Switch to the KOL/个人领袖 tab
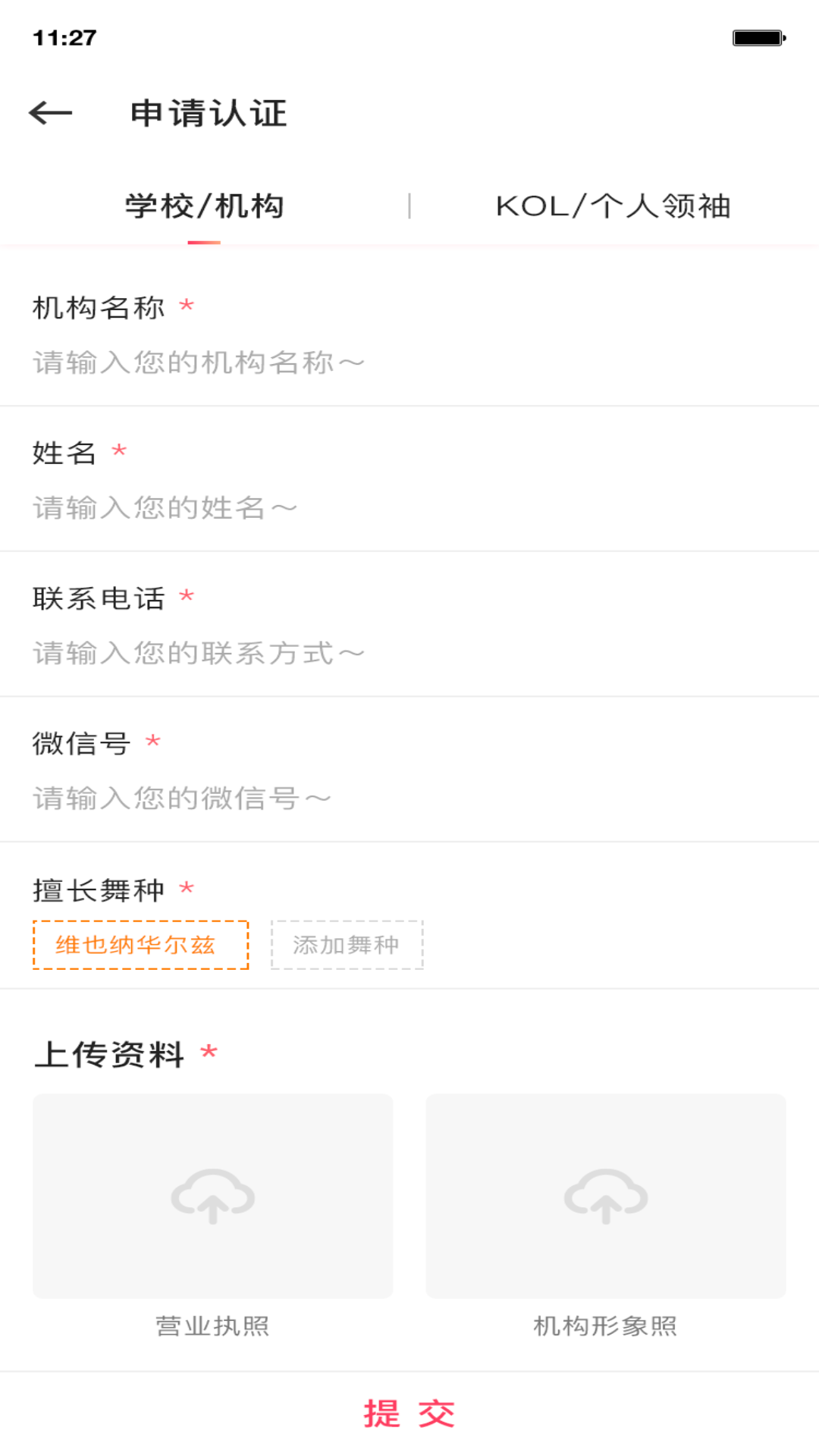 (x=613, y=206)
